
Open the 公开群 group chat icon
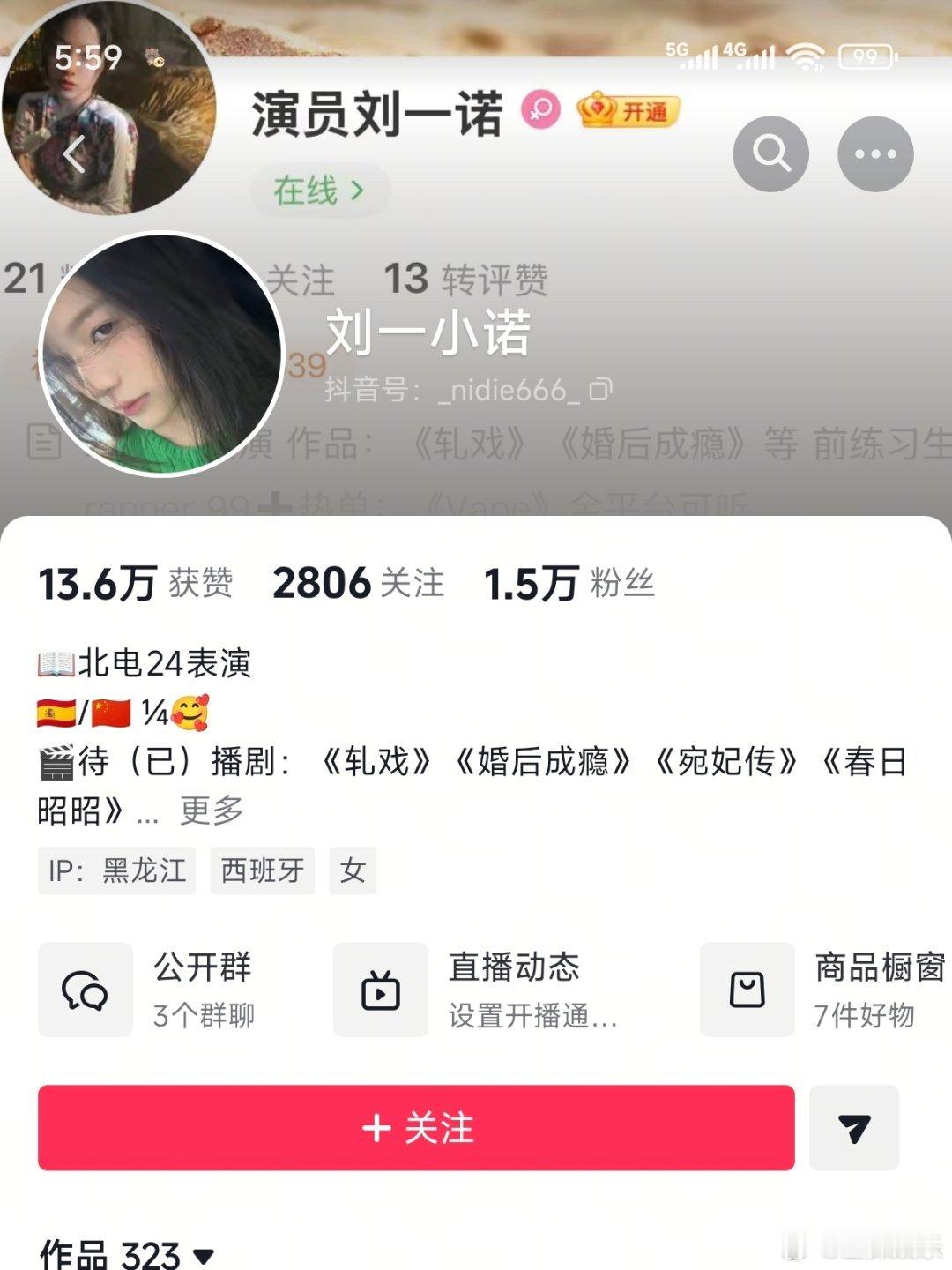86,990
